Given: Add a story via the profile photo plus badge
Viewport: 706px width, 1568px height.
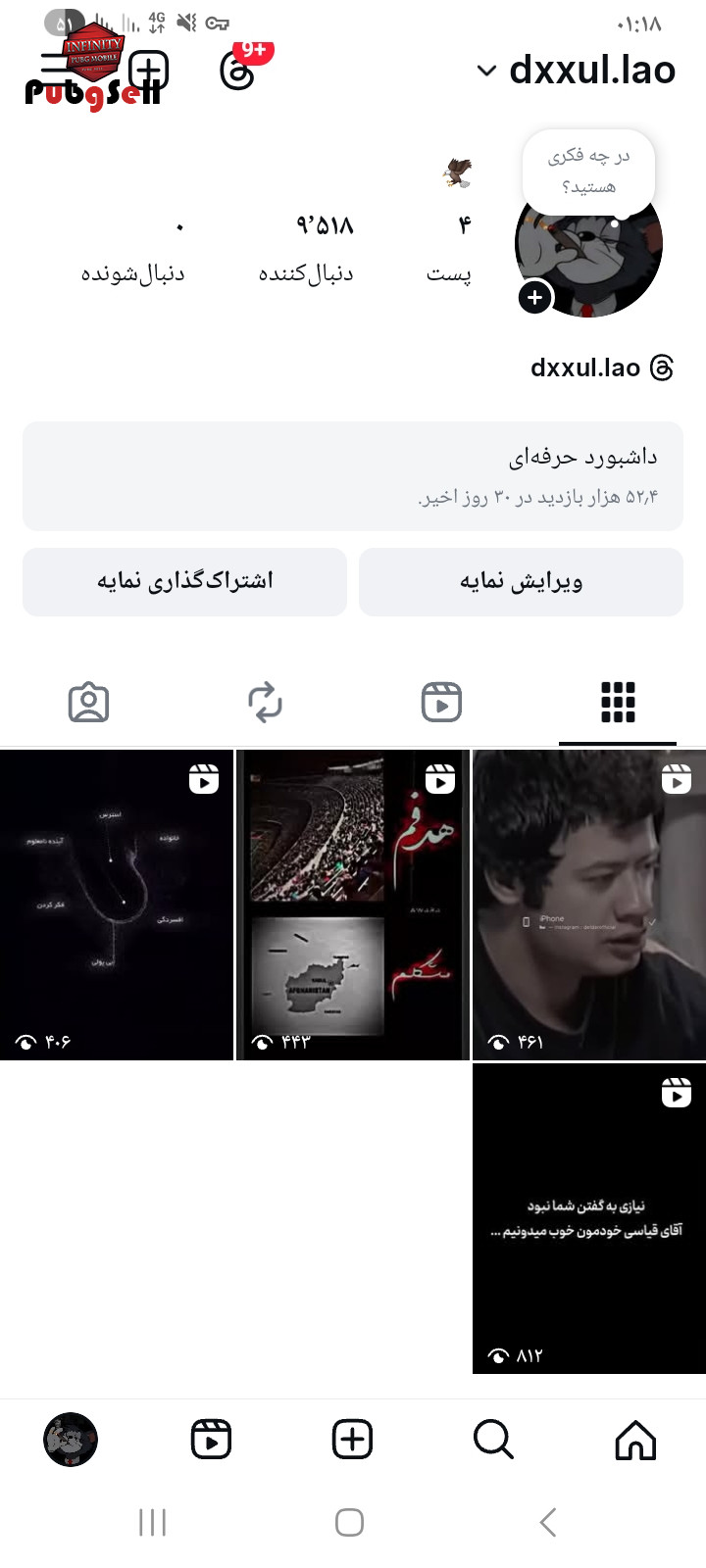Looking at the screenshot, I should point(534,297).
